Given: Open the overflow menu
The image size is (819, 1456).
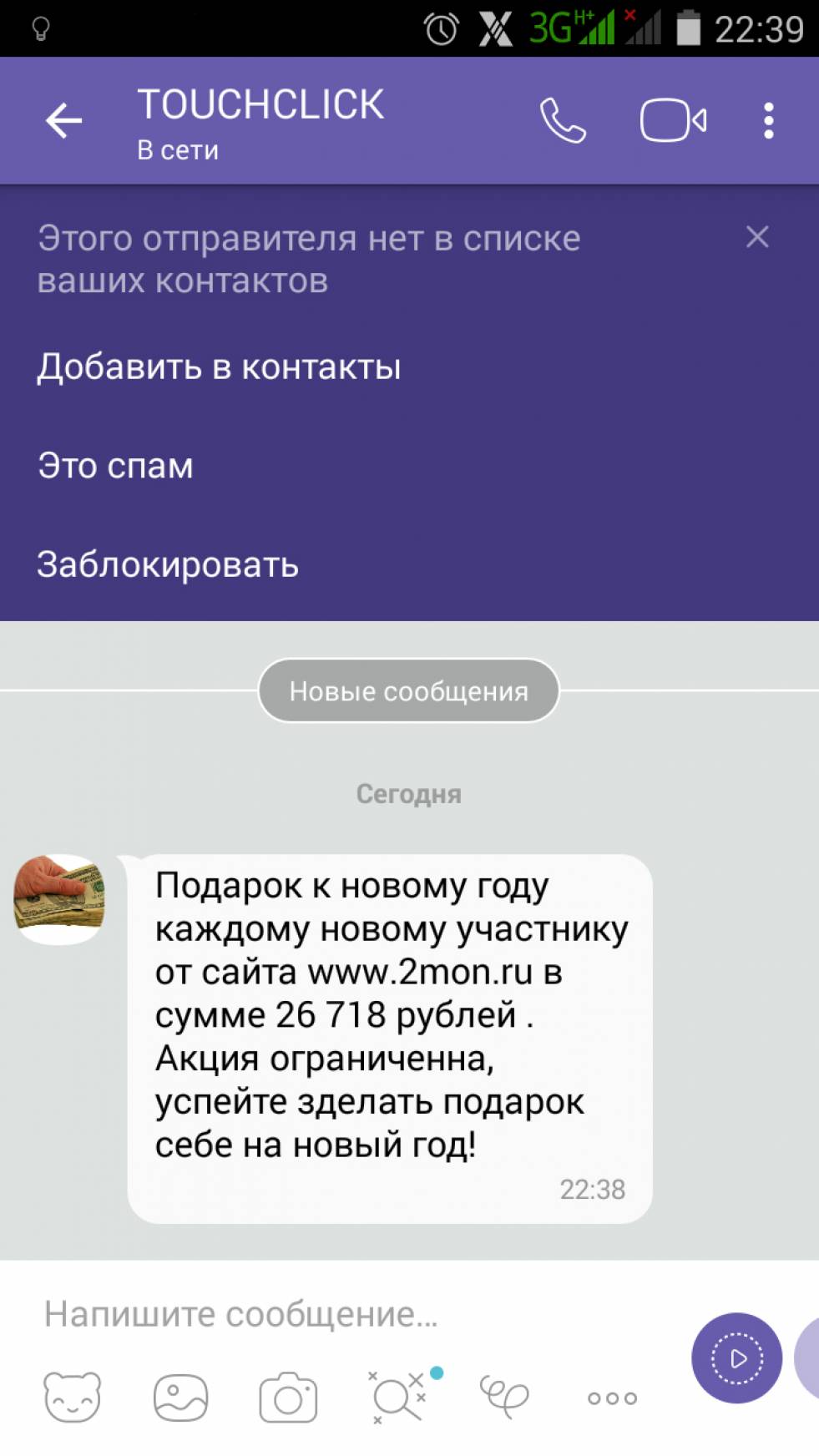Looking at the screenshot, I should coord(768,121).
